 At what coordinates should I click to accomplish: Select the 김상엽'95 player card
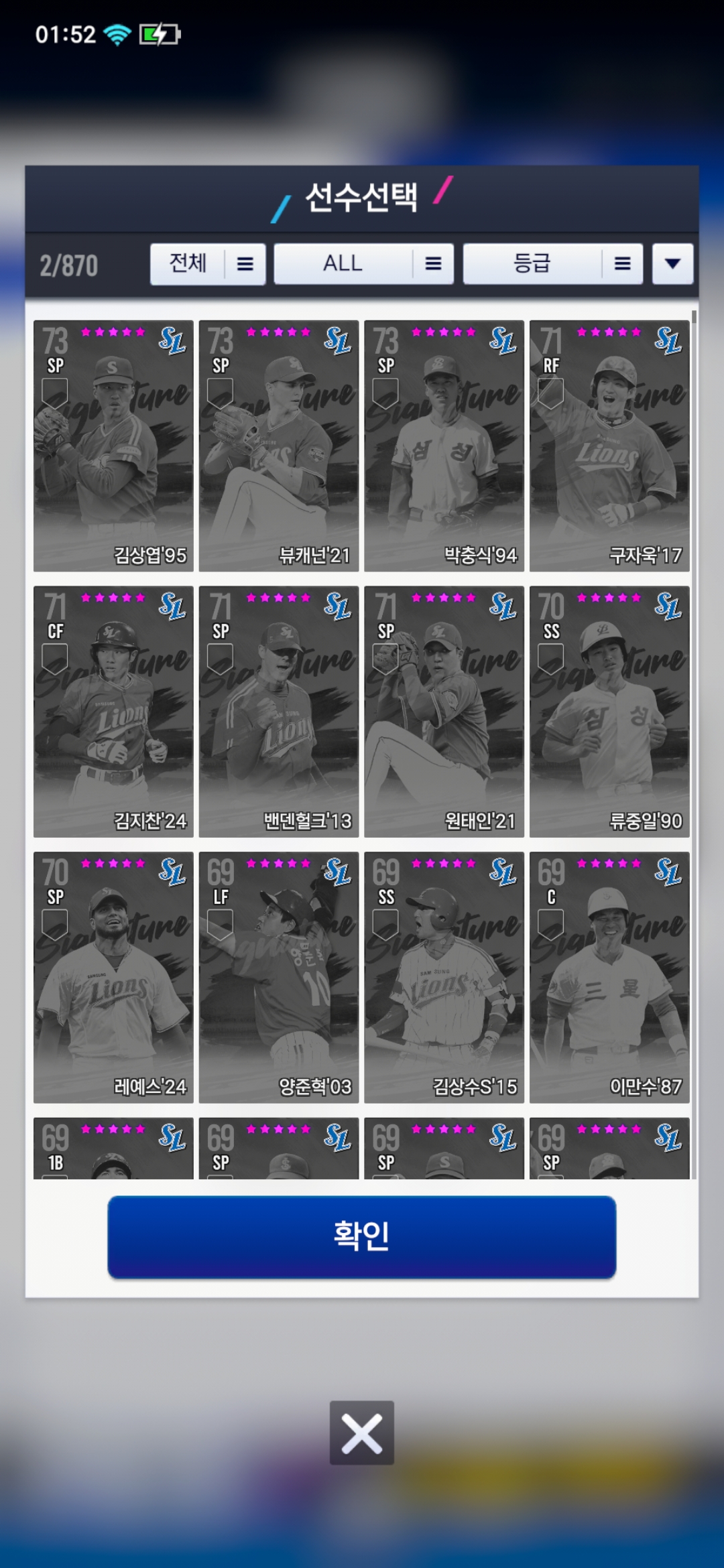113,446
